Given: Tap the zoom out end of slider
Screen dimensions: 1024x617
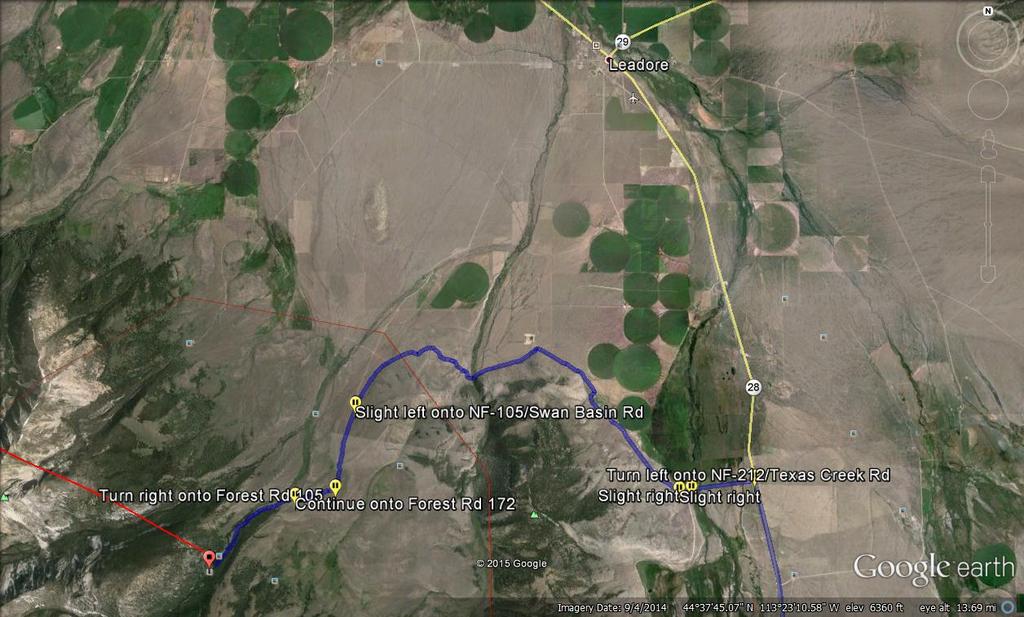Looking at the screenshot, I should [x=987, y=272].
